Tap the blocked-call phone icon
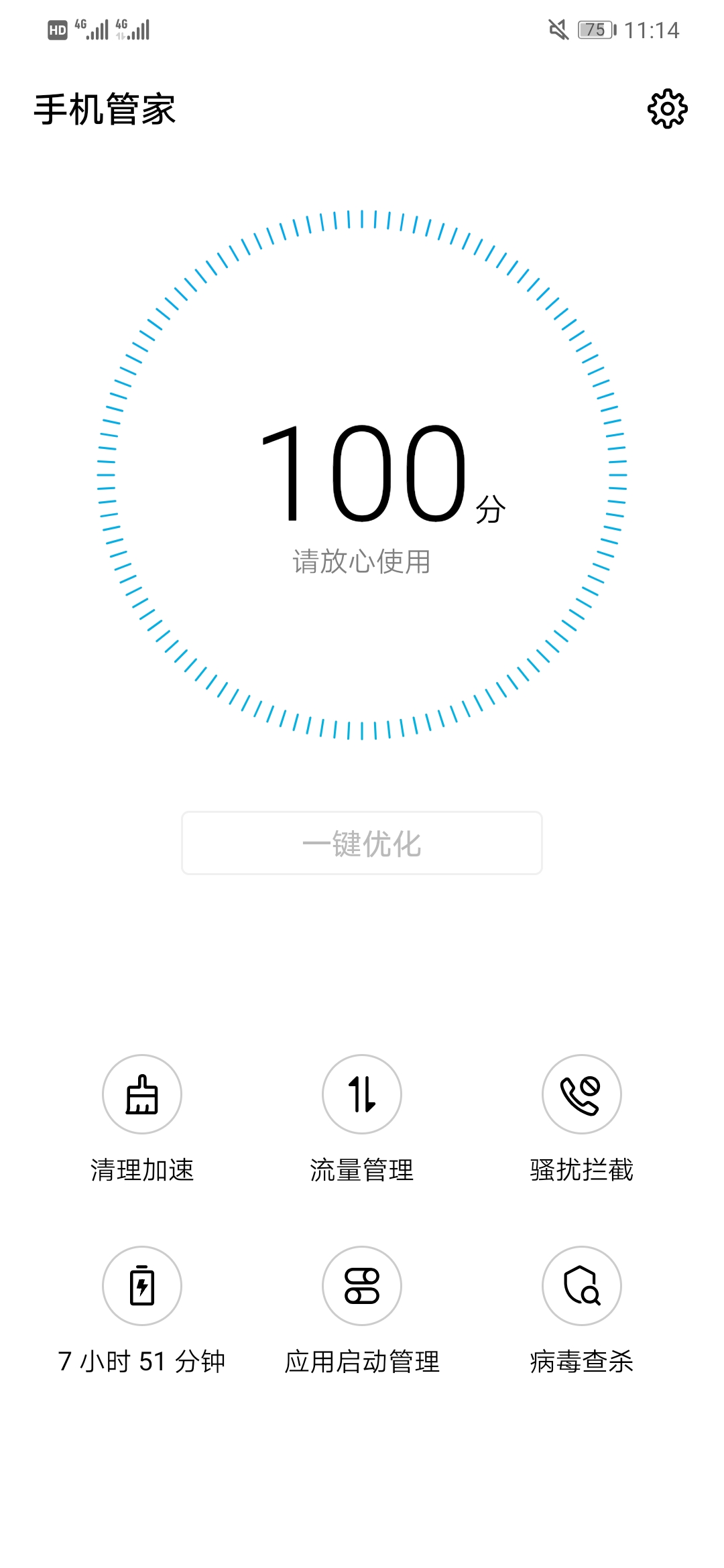Image resolution: width=724 pixels, height=1568 pixels. point(581,1094)
